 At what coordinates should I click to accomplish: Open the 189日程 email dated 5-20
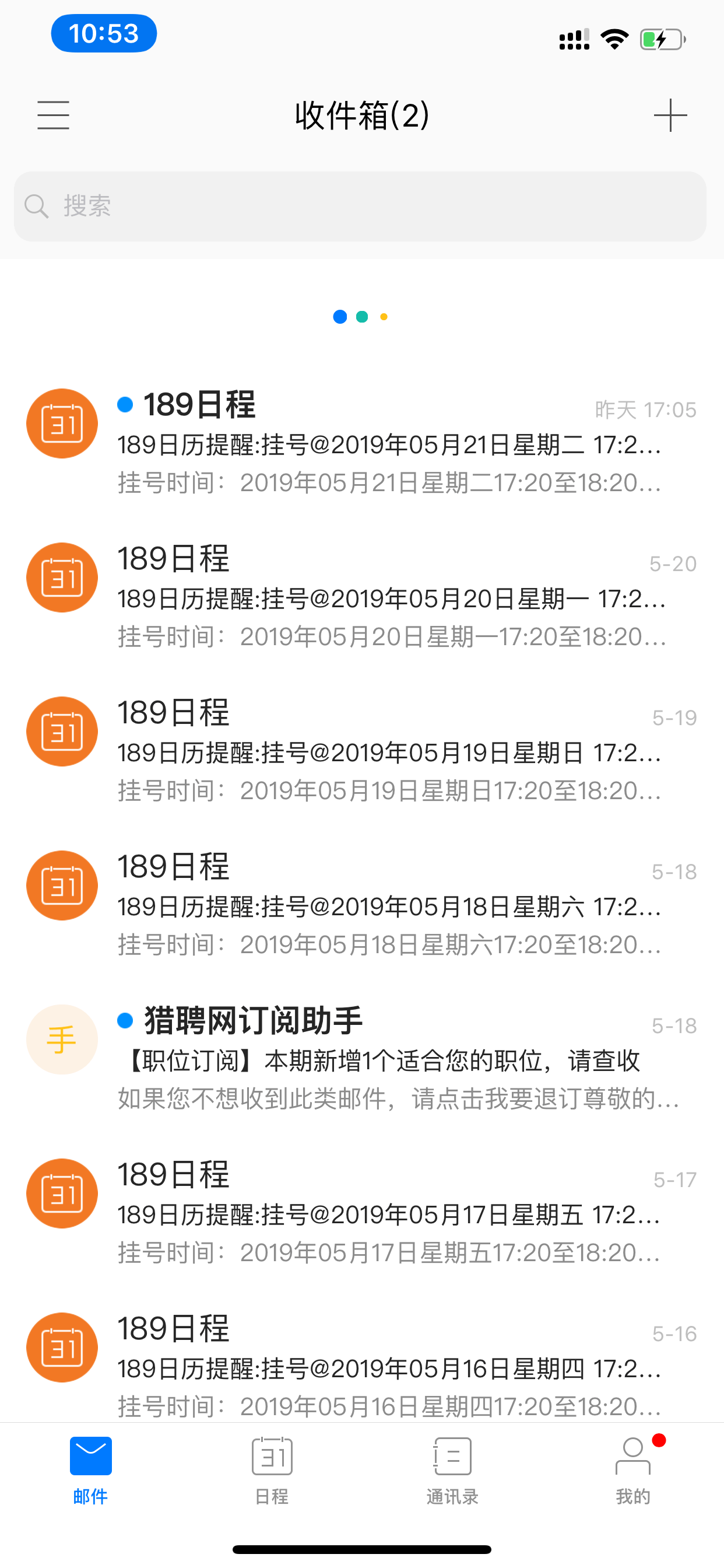coord(389,598)
